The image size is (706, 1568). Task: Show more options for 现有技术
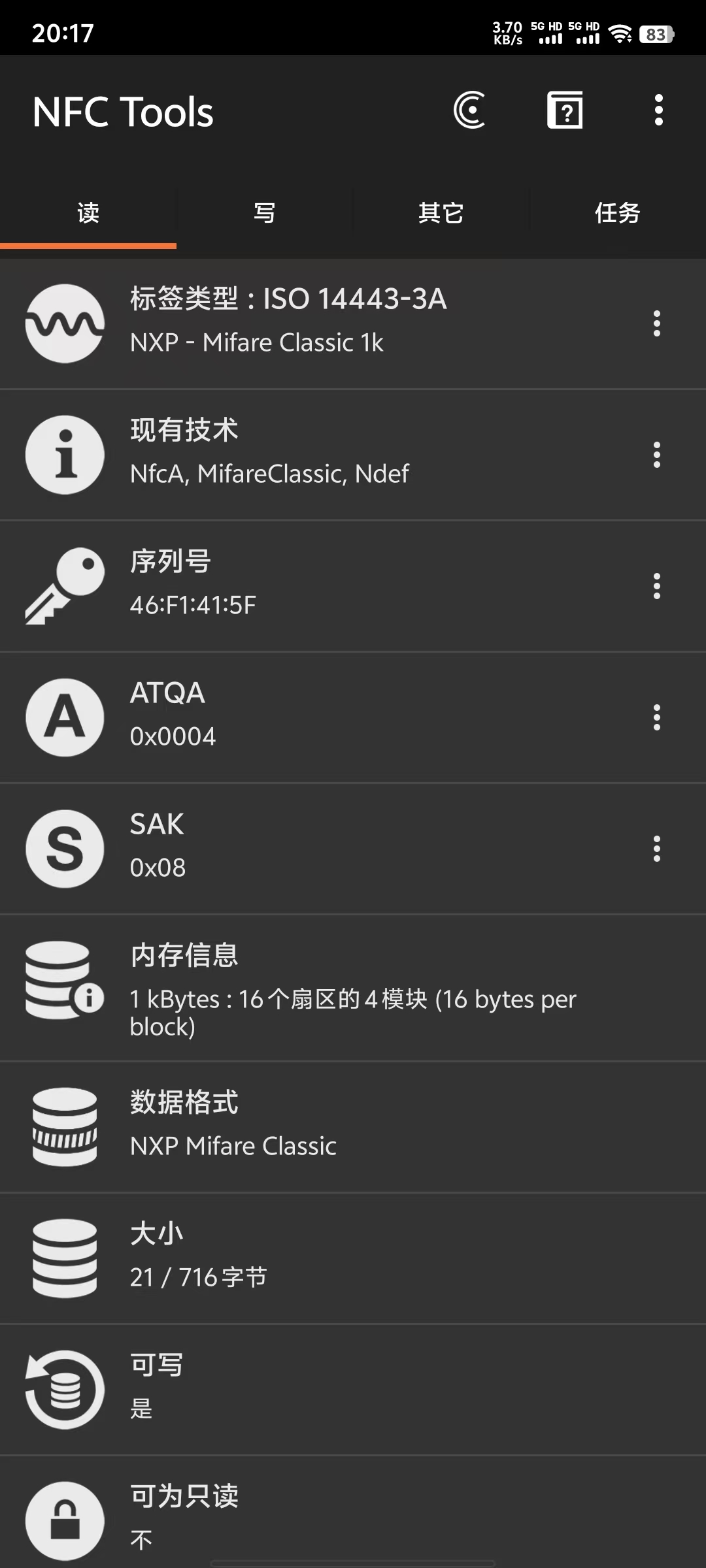pos(656,455)
